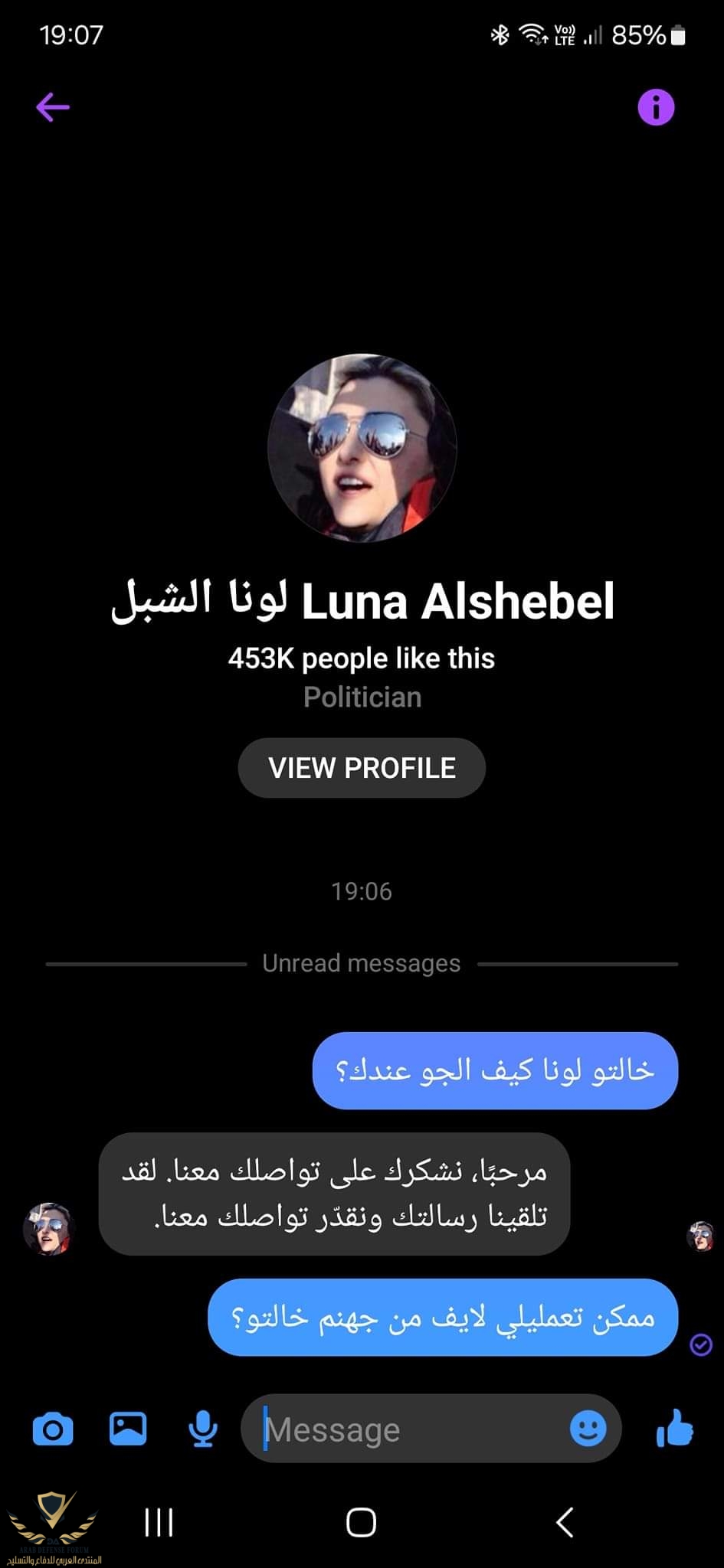Send a thumbs-up like
The height and width of the screenshot is (1568, 724).
pyautogui.click(x=675, y=1429)
